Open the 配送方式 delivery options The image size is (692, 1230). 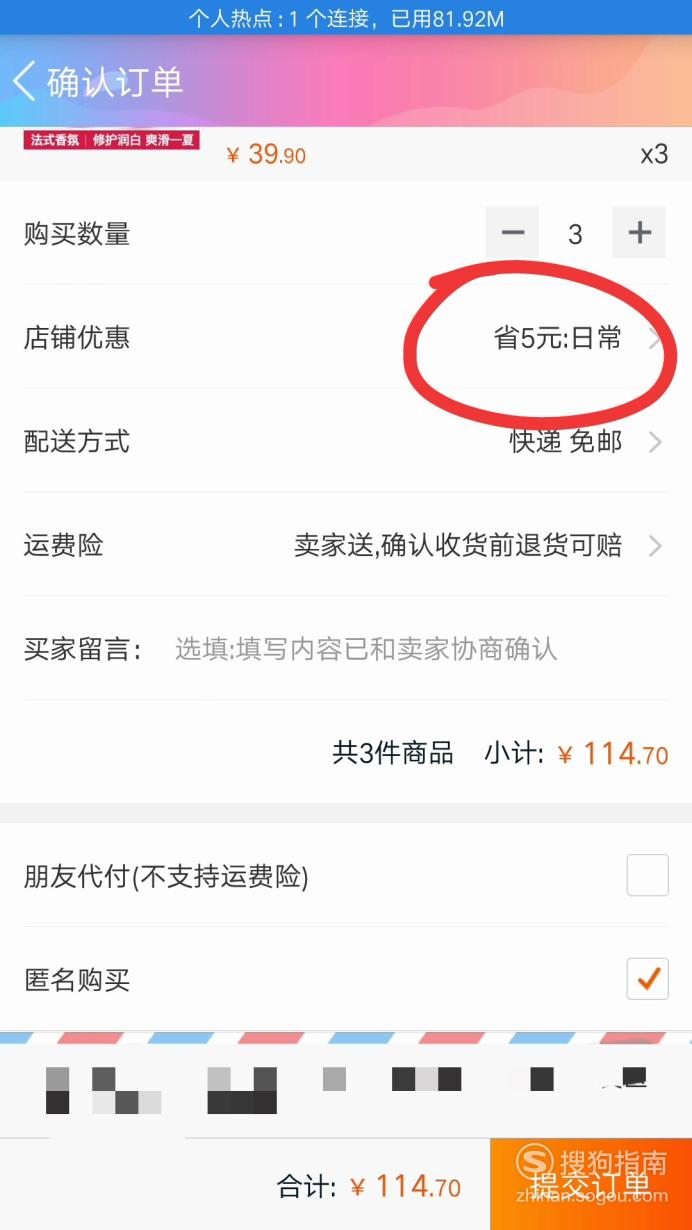coord(346,442)
